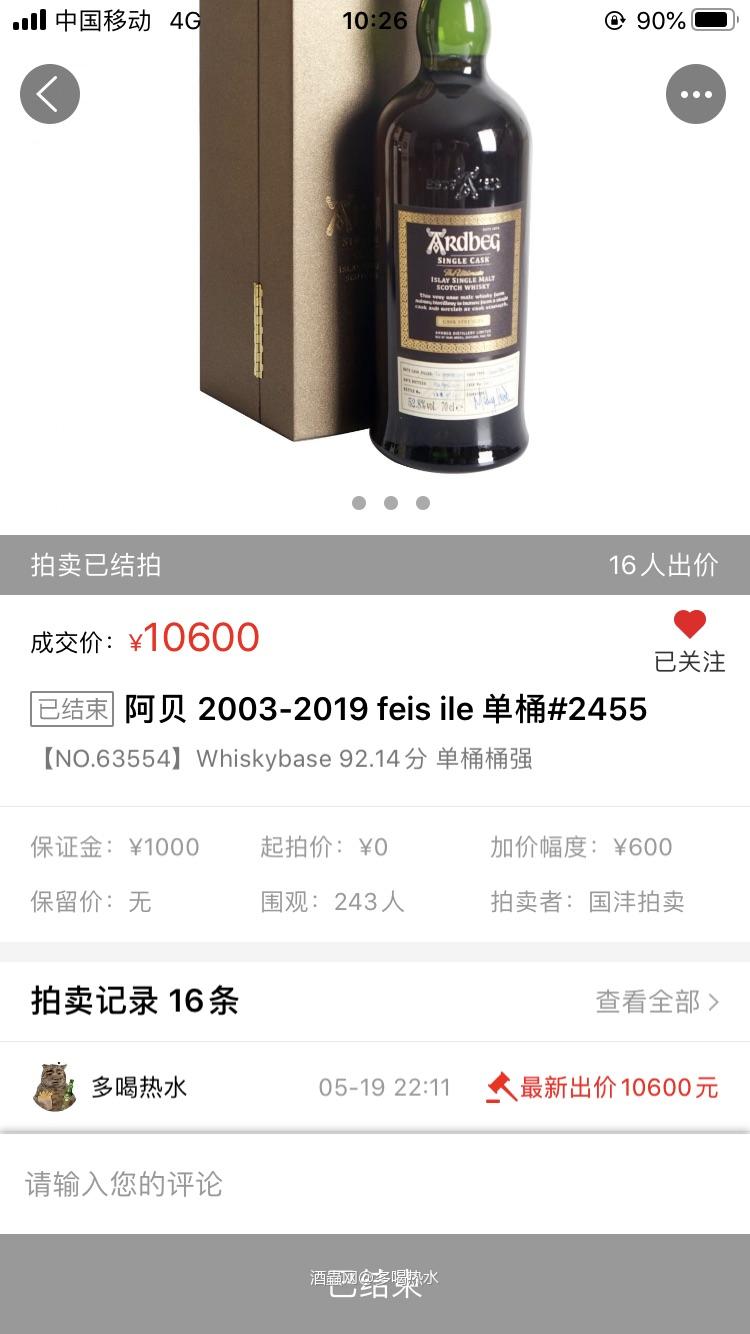Open the more options menu via the ellipsis icon
This screenshot has width=750, height=1334.
pyautogui.click(x=696, y=93)
